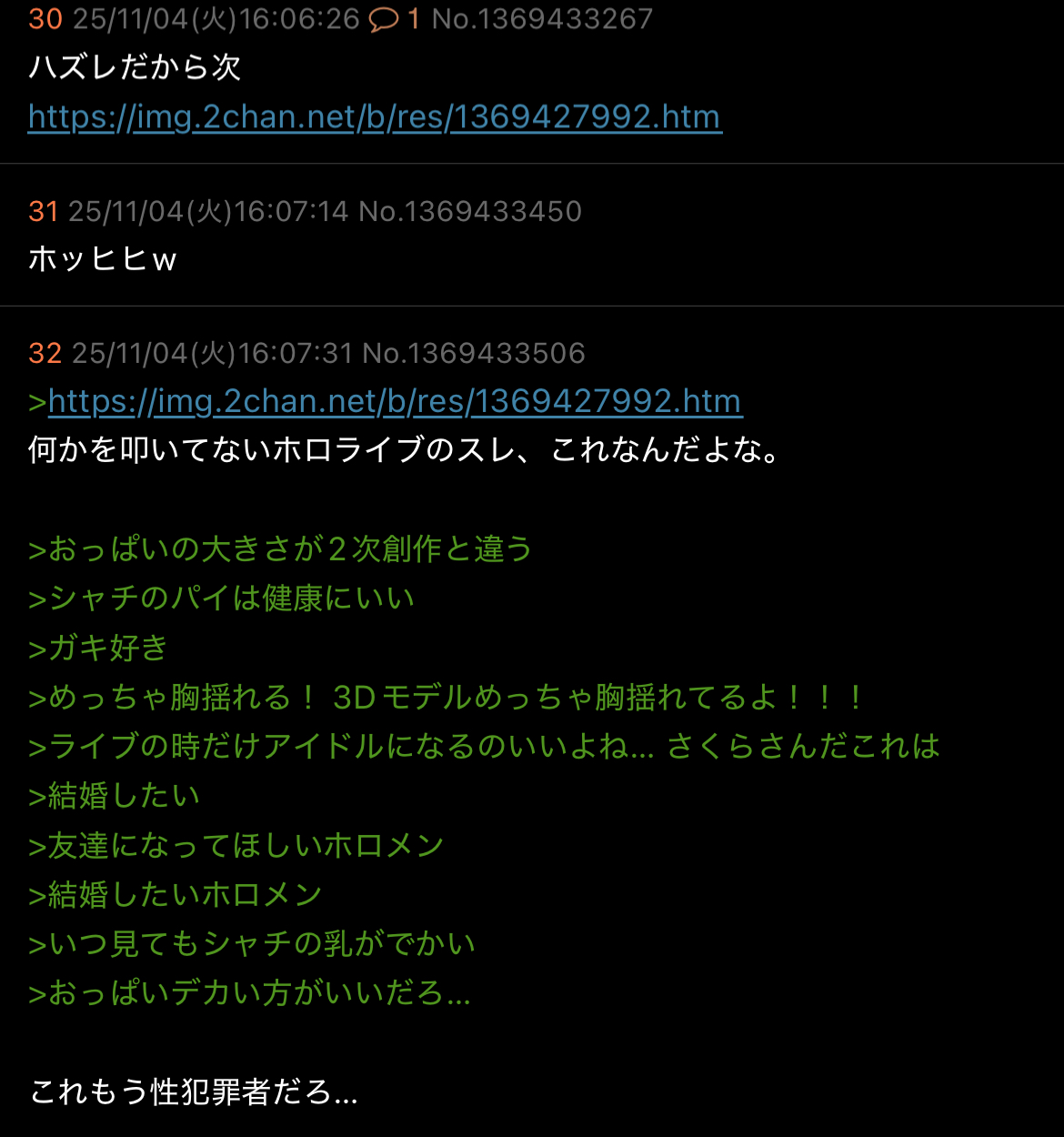Select No.1369433506 of post 32
This screenshot has height=1137, width=1064.
(x=474, y=353)
